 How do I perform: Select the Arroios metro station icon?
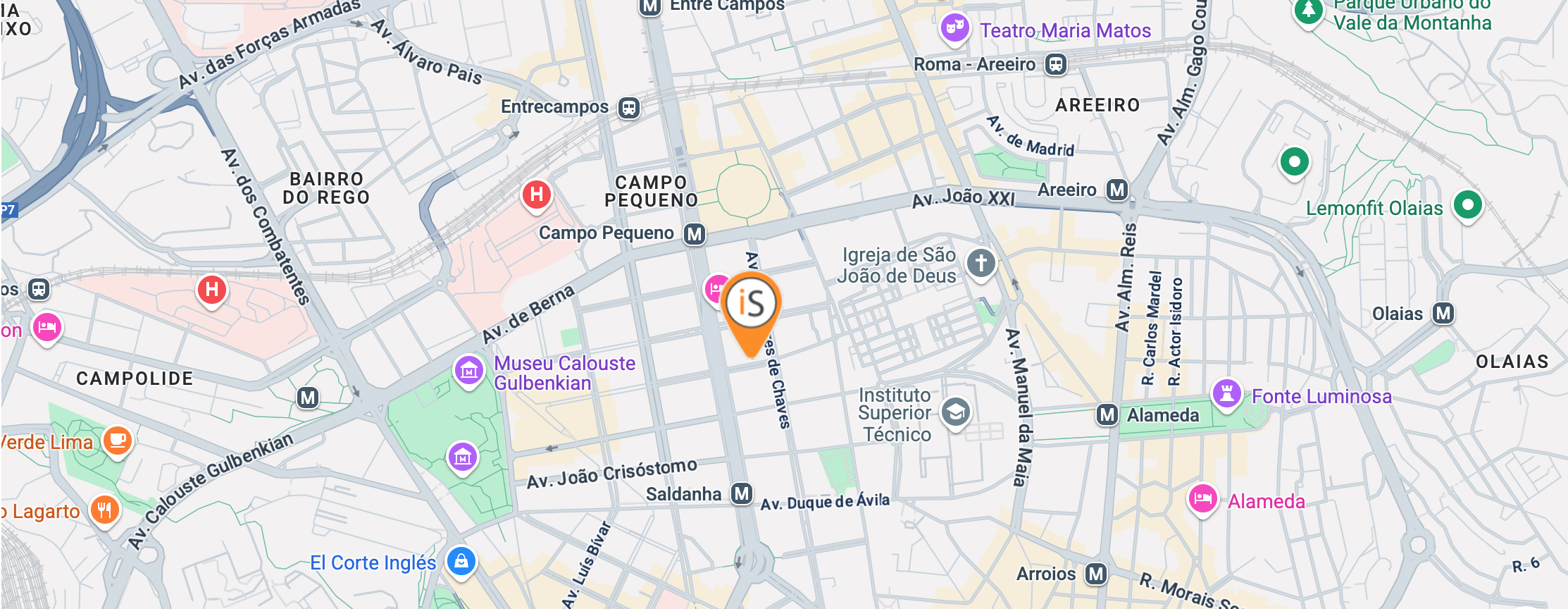point(1095,574)
